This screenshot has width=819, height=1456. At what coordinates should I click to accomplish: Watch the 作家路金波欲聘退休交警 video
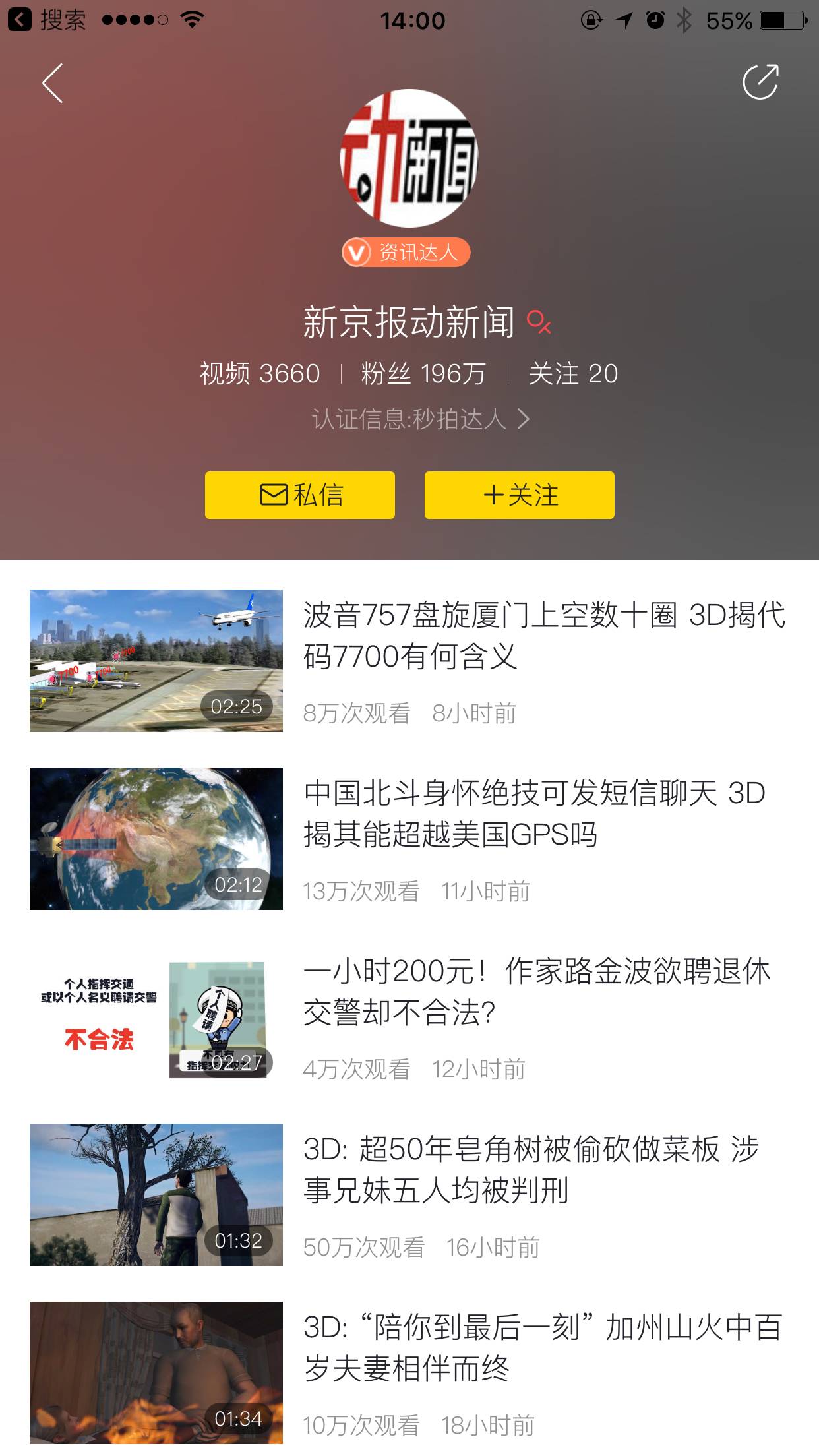(156, 1017)
